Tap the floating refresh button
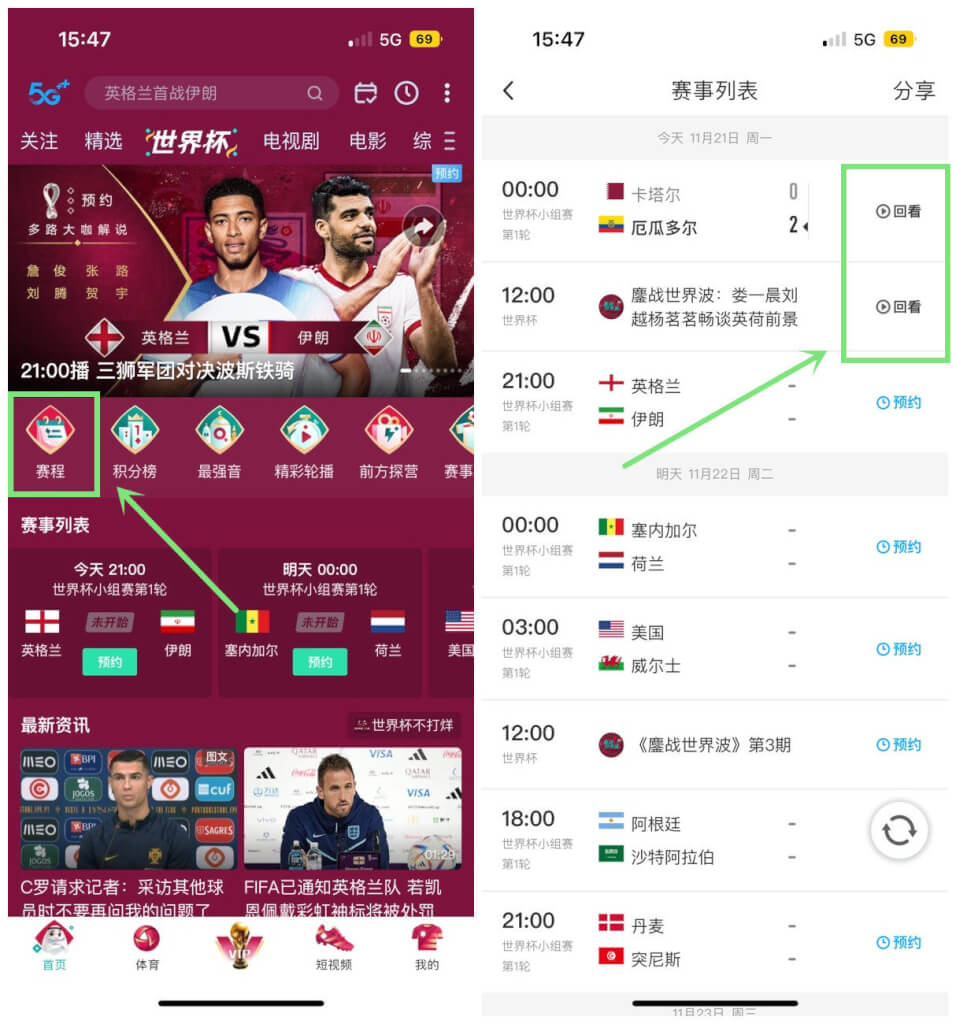This screenshot has height=1024, width=956. pyautogui.click(x=898, y=830)
